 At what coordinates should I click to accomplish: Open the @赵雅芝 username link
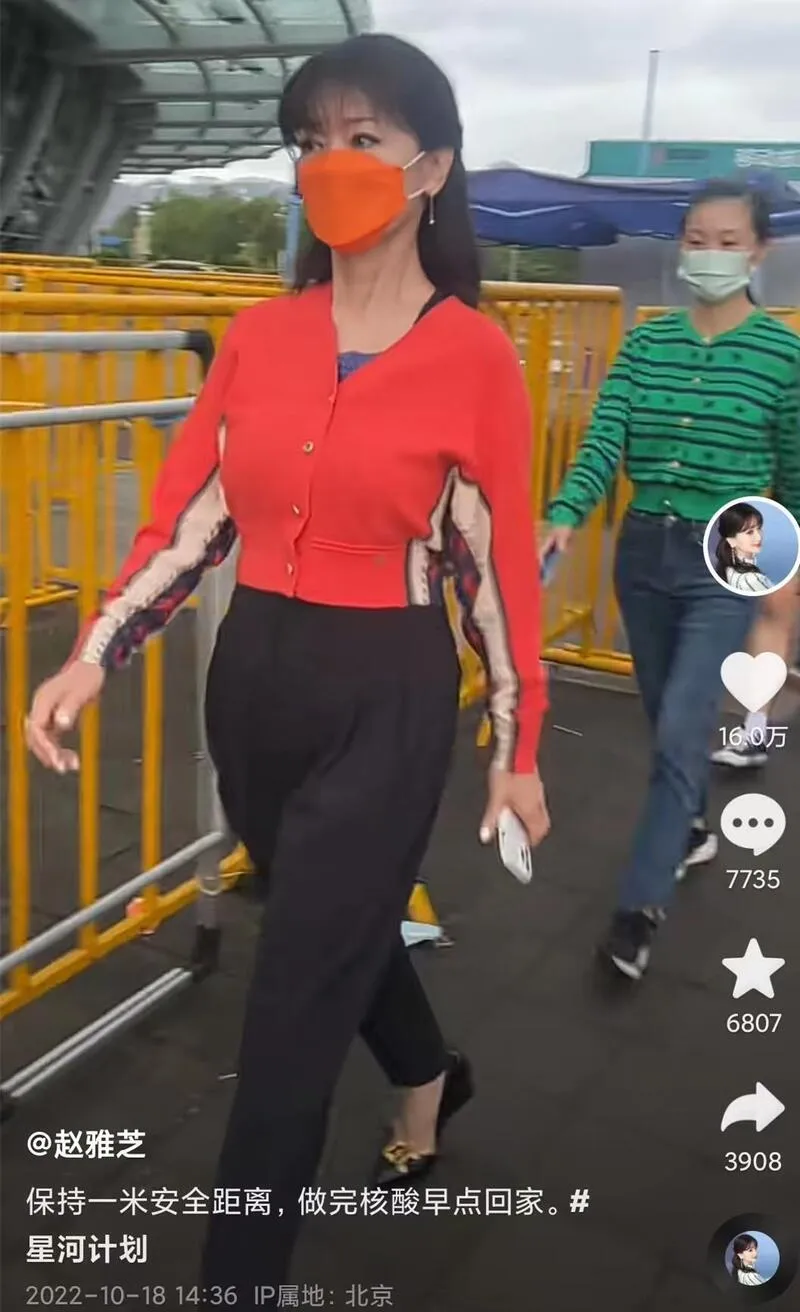point(86,1144)
